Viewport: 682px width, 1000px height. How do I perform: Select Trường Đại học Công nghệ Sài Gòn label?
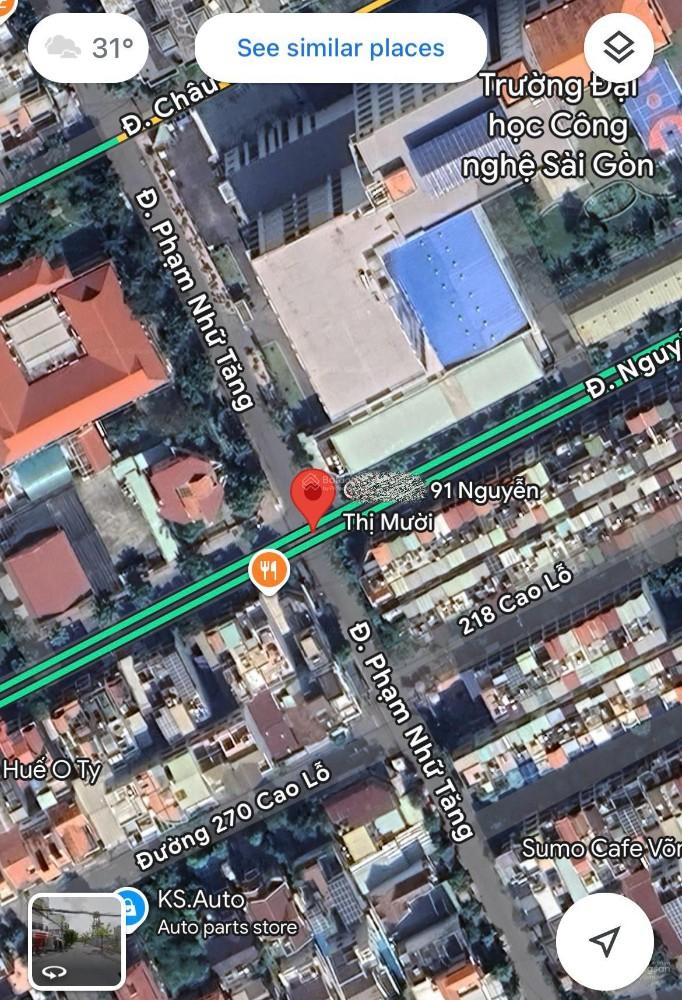pos(560,125)
